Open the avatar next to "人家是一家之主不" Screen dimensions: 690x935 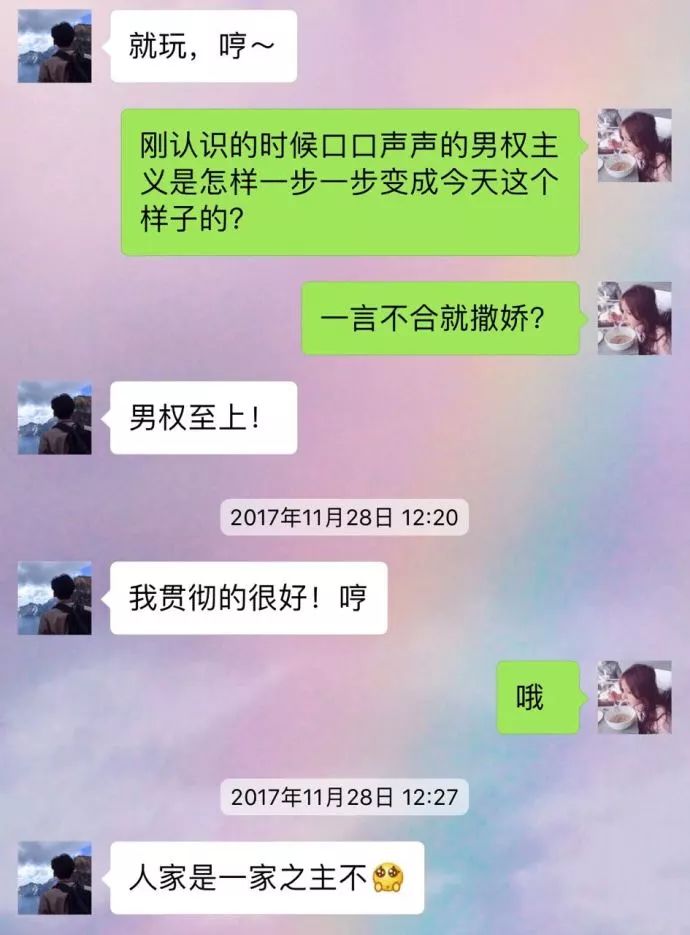[54, 877]
